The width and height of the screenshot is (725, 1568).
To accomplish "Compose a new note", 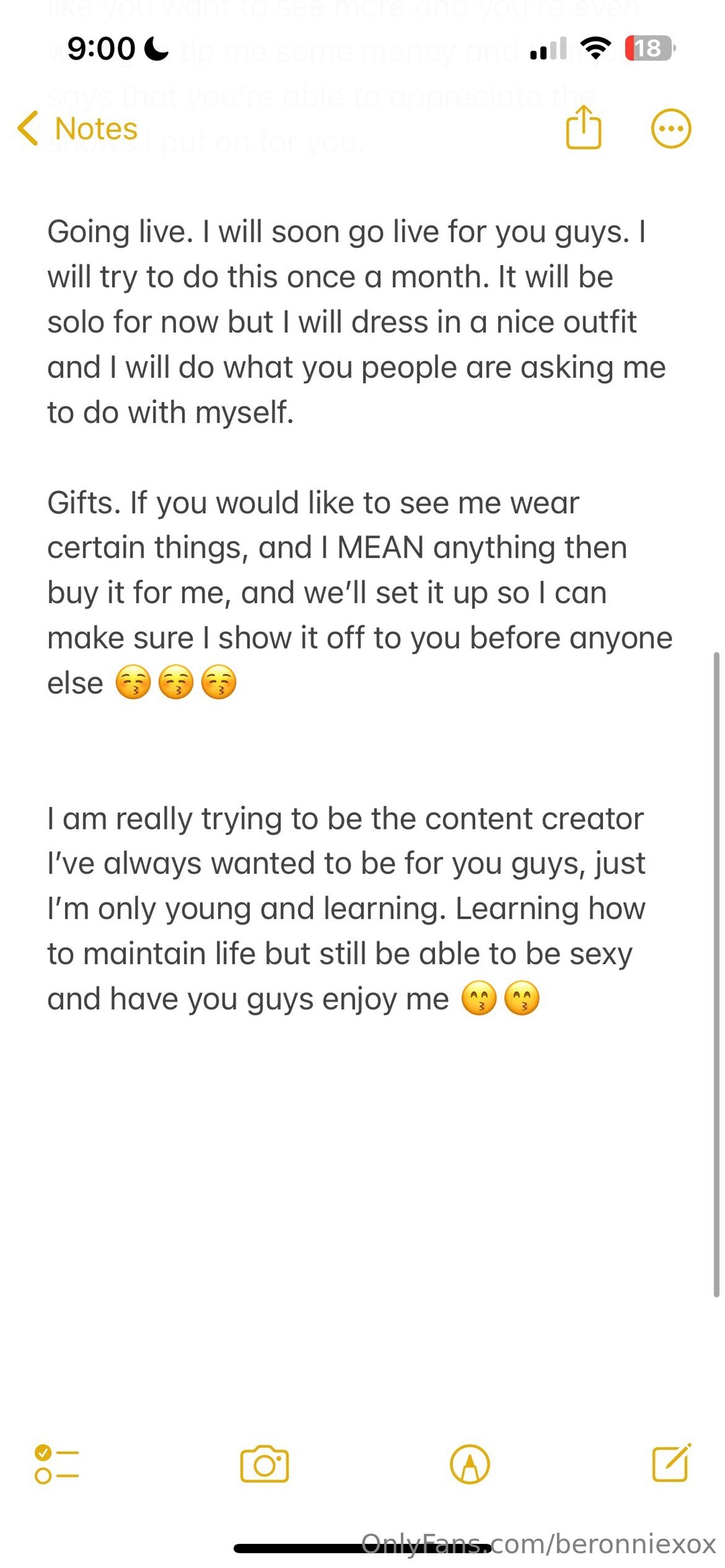I will pos(671,1463).
